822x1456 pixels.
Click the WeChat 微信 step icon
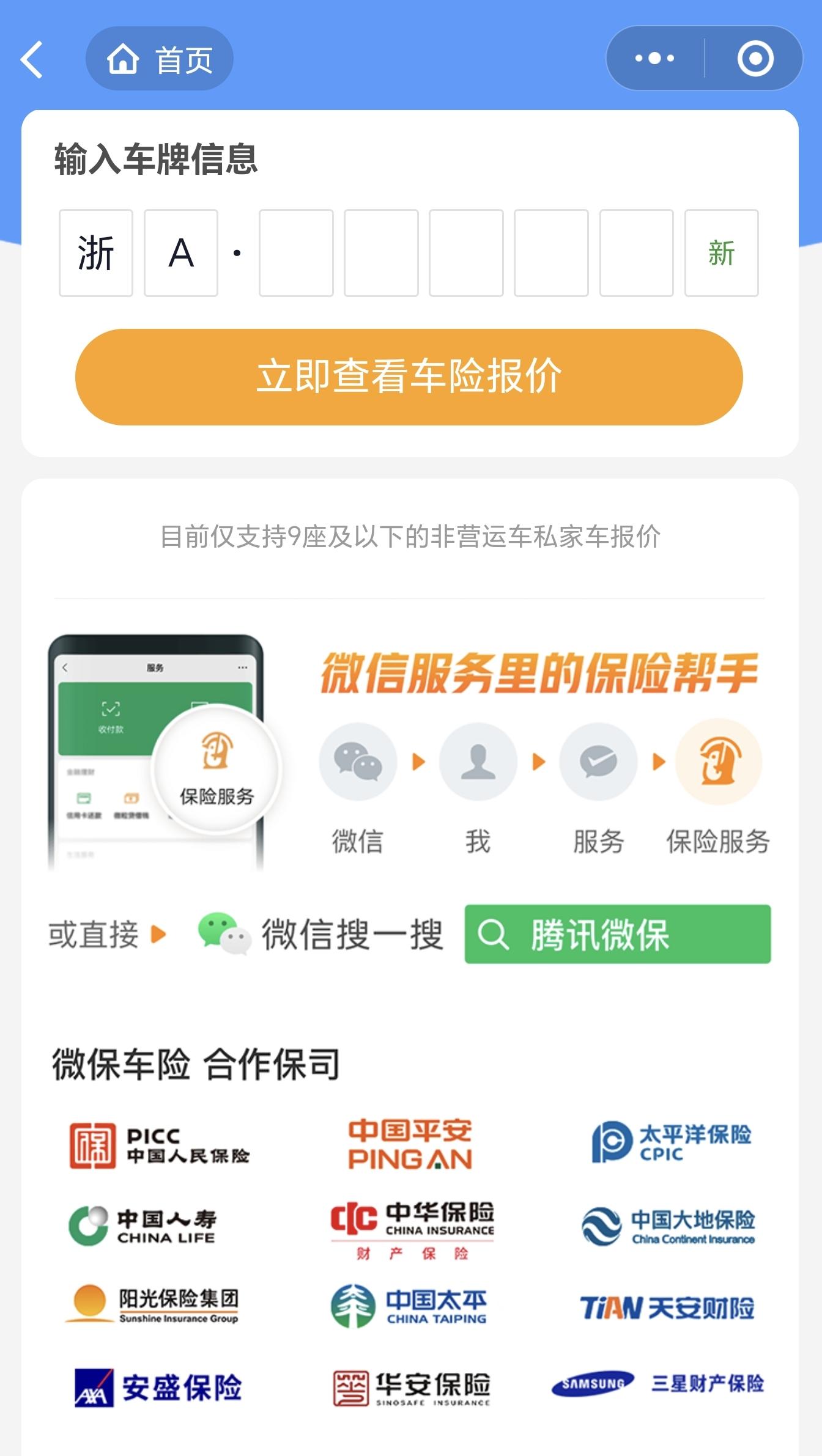(x=358, y=762)
